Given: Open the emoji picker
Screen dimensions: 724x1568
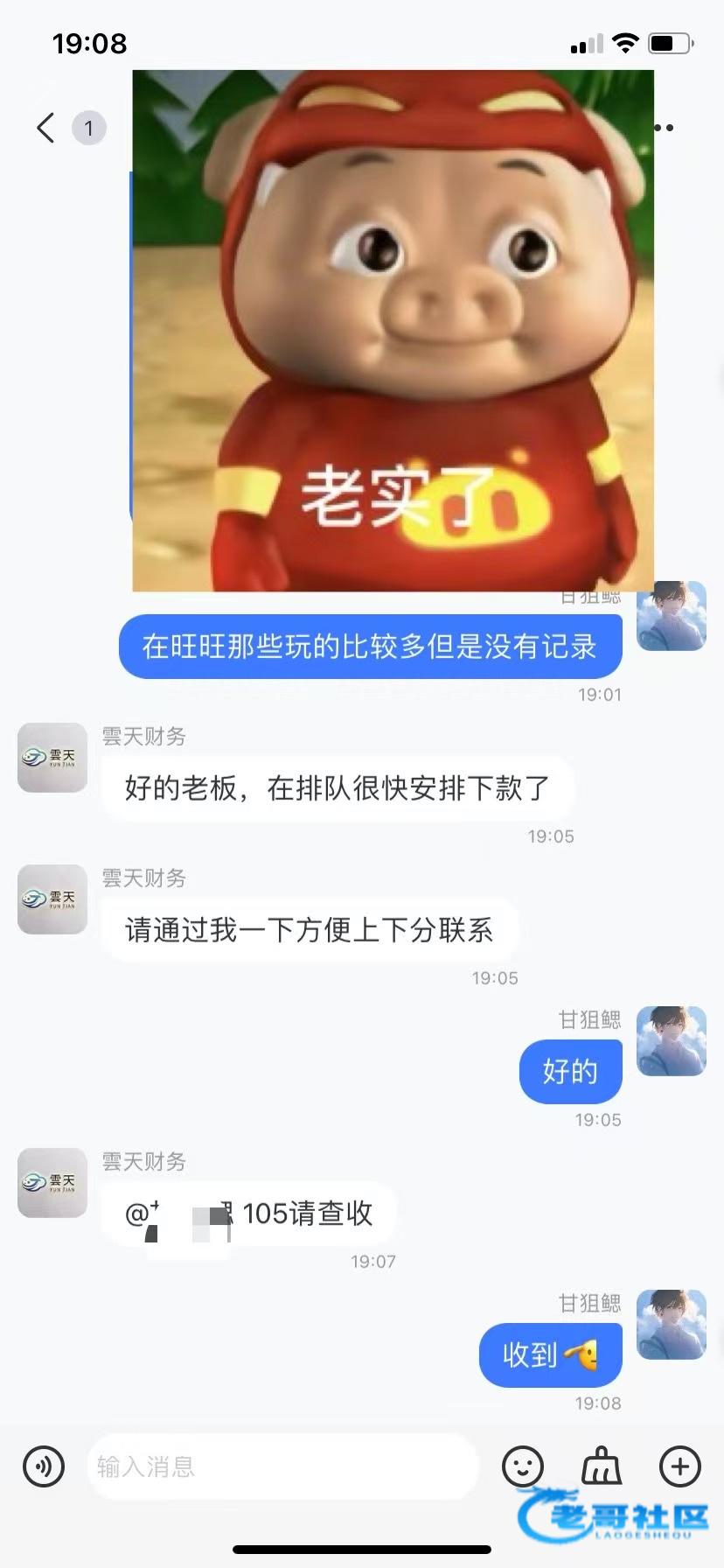Looking at the screenshot, I should [523, 1466].
